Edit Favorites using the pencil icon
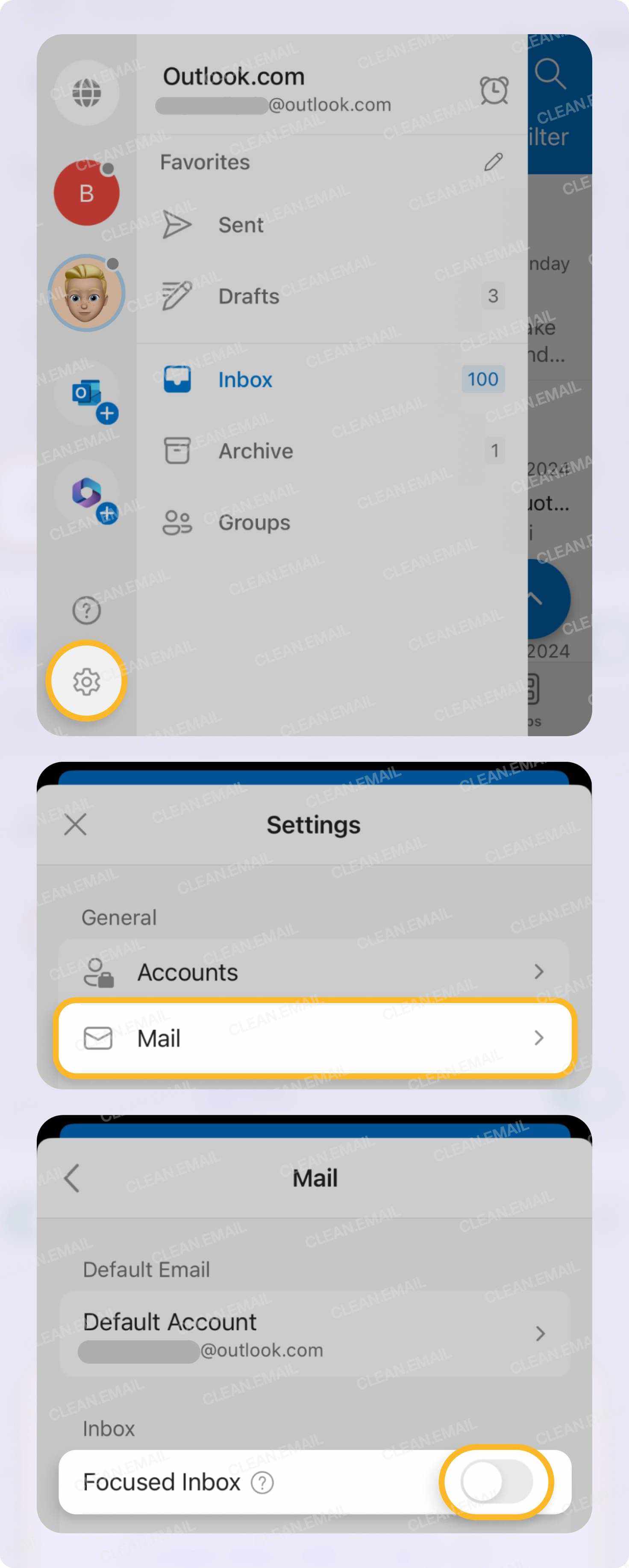 pos(494,161)
